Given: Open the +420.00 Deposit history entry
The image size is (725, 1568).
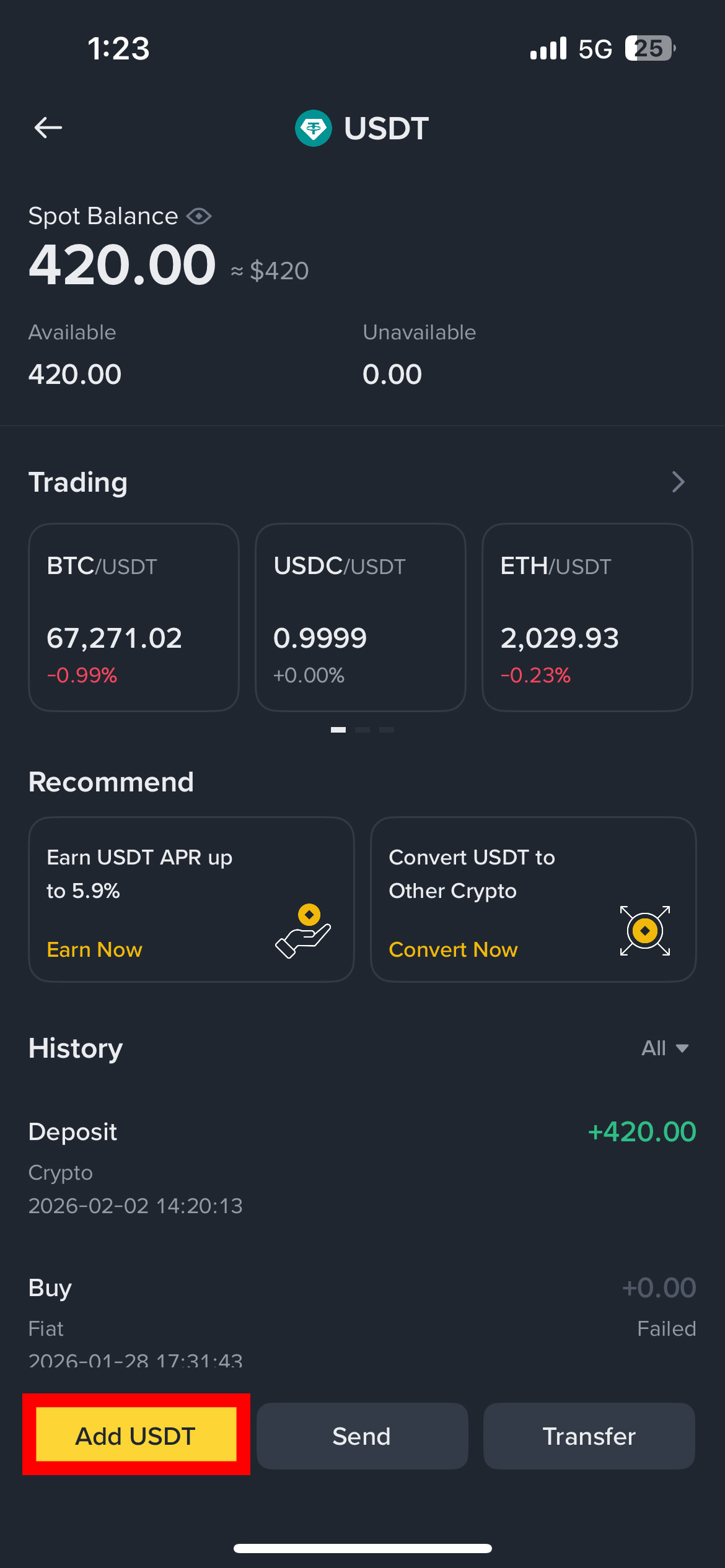Looking at the screenshot, I should click(x=362, y=1167).
